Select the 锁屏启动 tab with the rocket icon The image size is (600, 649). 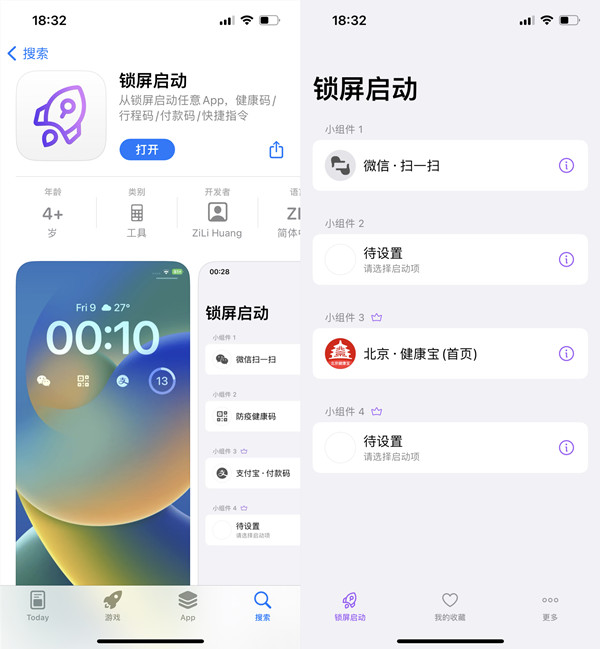350,606
